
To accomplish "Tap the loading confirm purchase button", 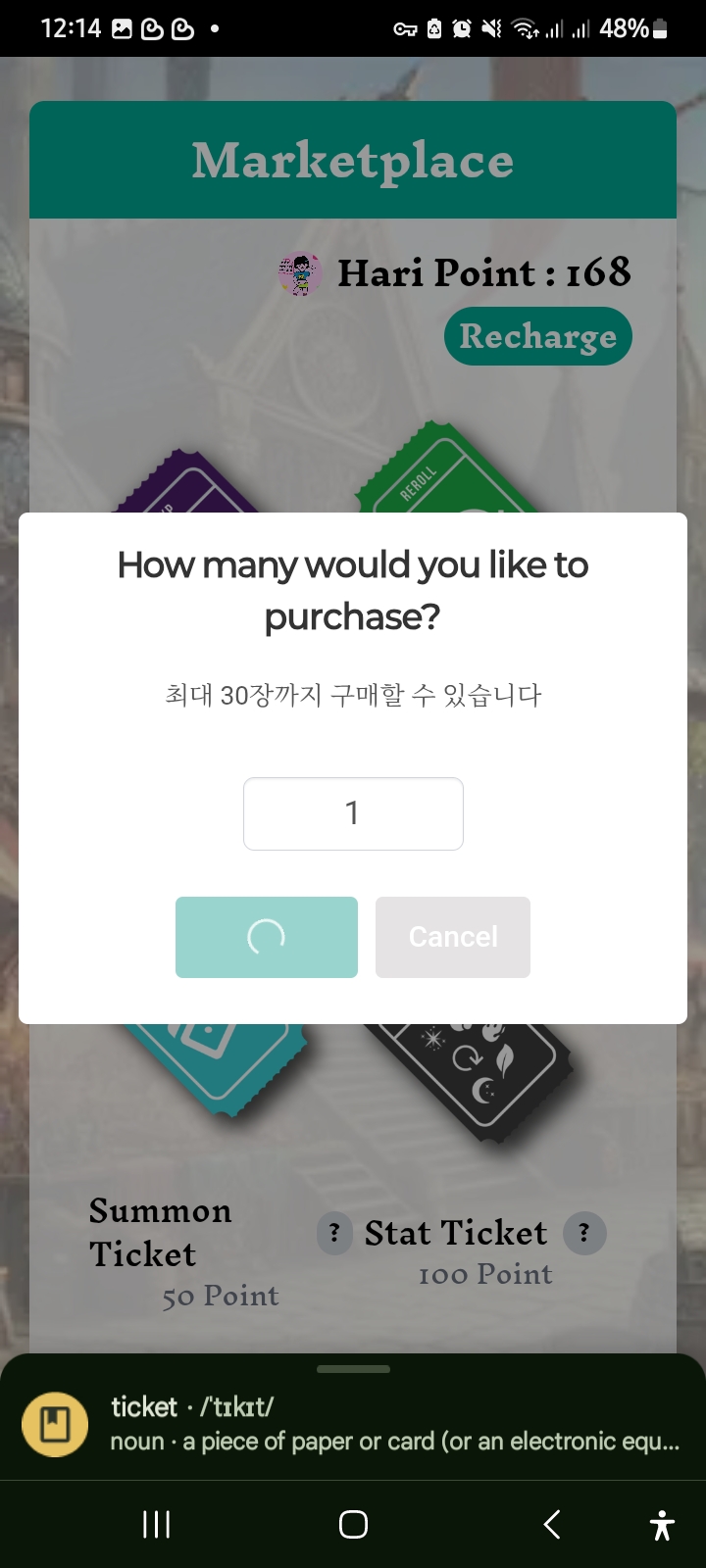I will click(x=267, y=937).
